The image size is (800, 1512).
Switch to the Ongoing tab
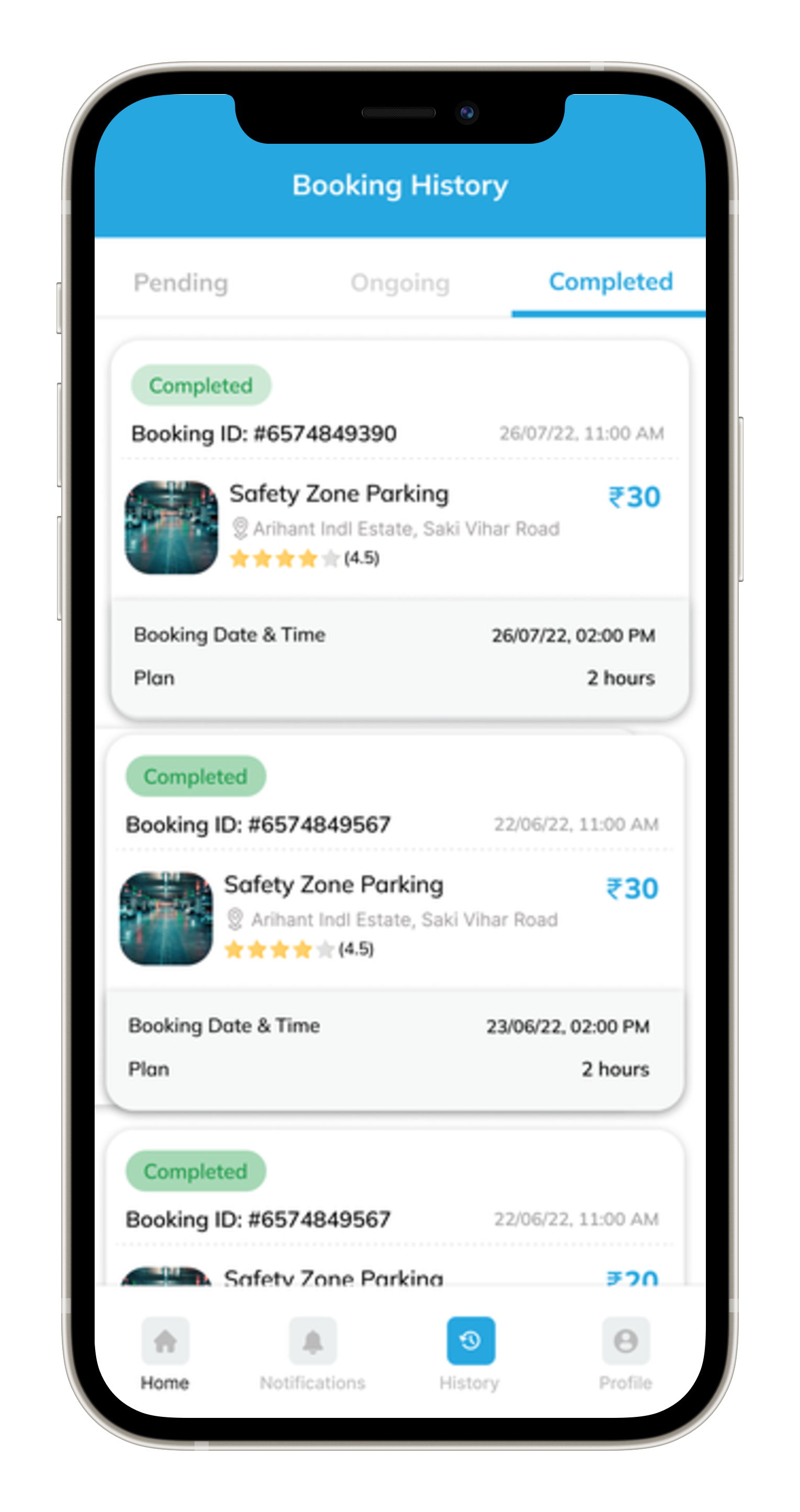401,283
